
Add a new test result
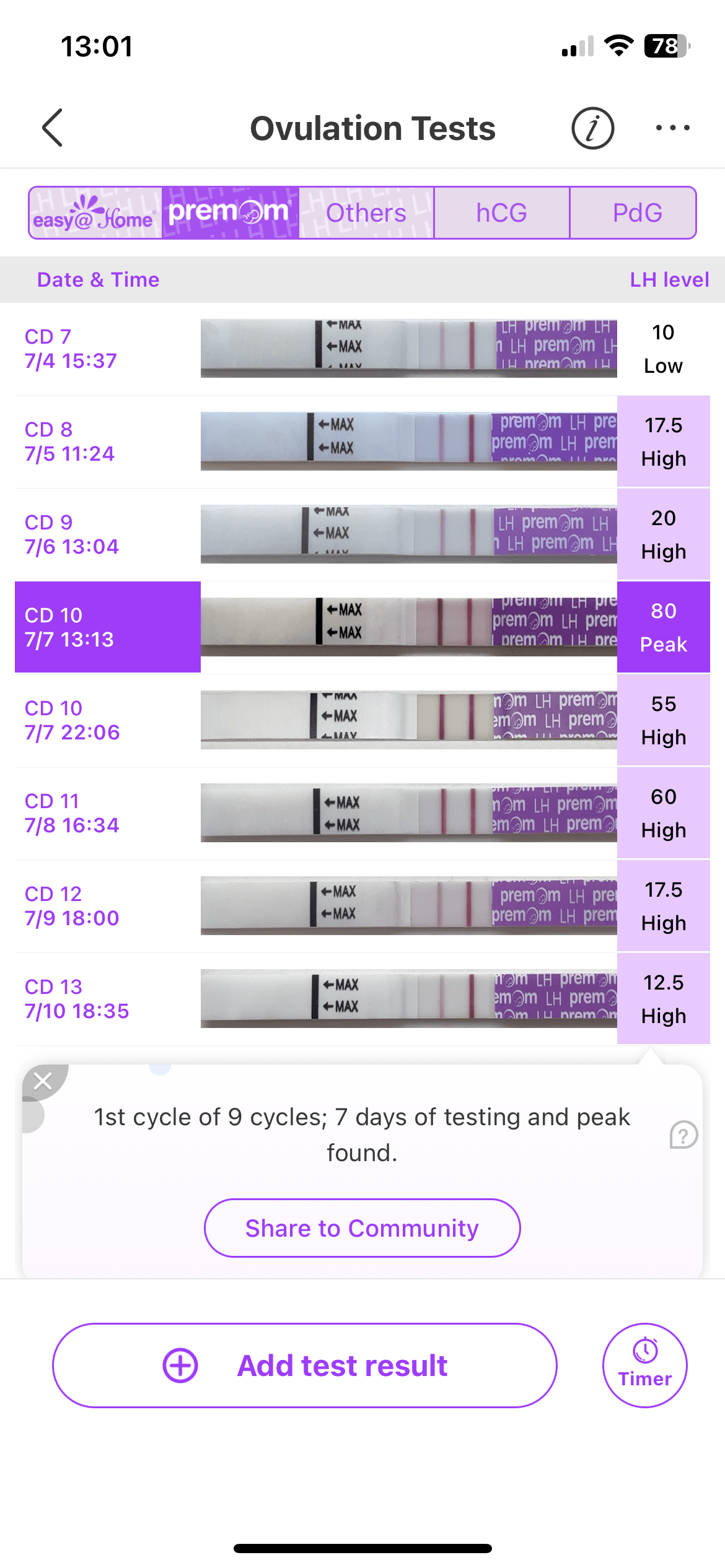304,1365
